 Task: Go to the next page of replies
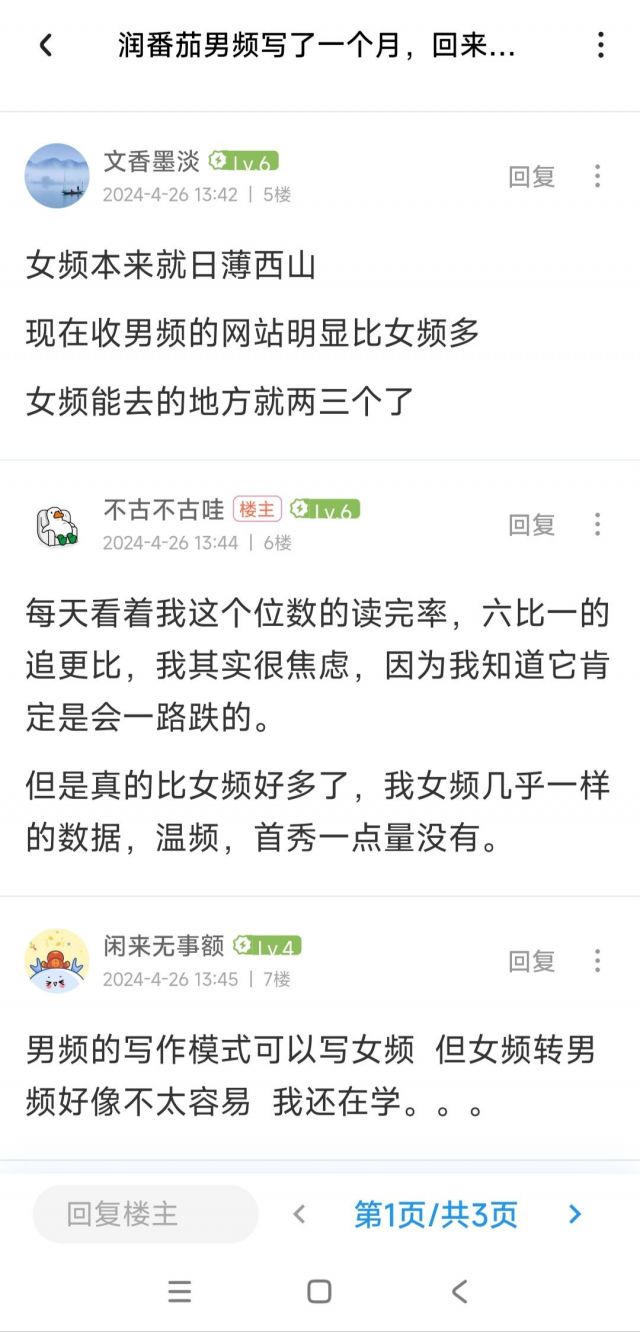tap(575, 1214)
